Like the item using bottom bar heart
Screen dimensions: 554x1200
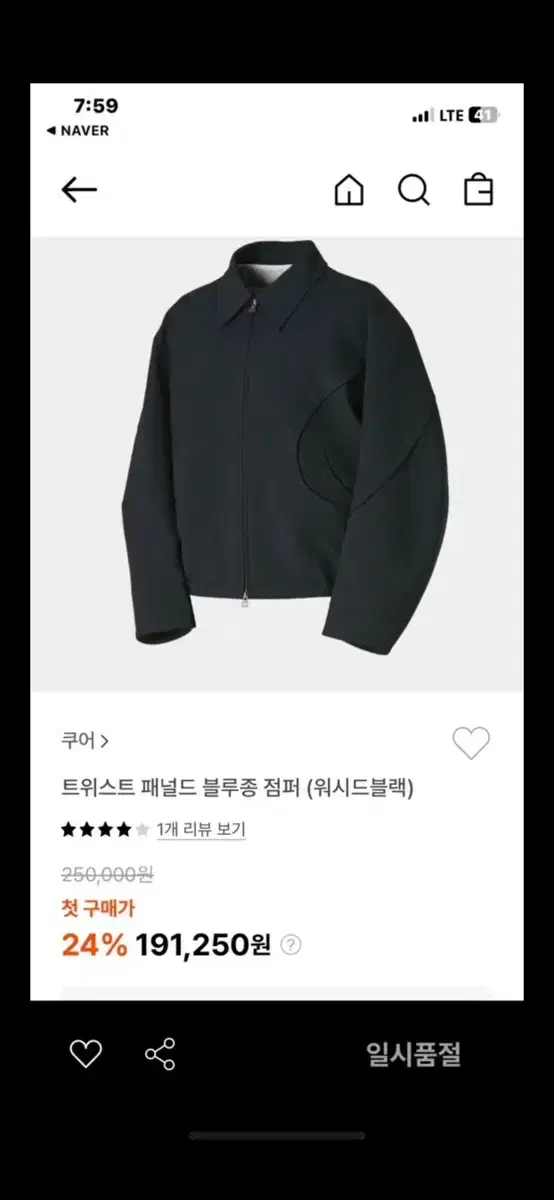(86, 1053)
